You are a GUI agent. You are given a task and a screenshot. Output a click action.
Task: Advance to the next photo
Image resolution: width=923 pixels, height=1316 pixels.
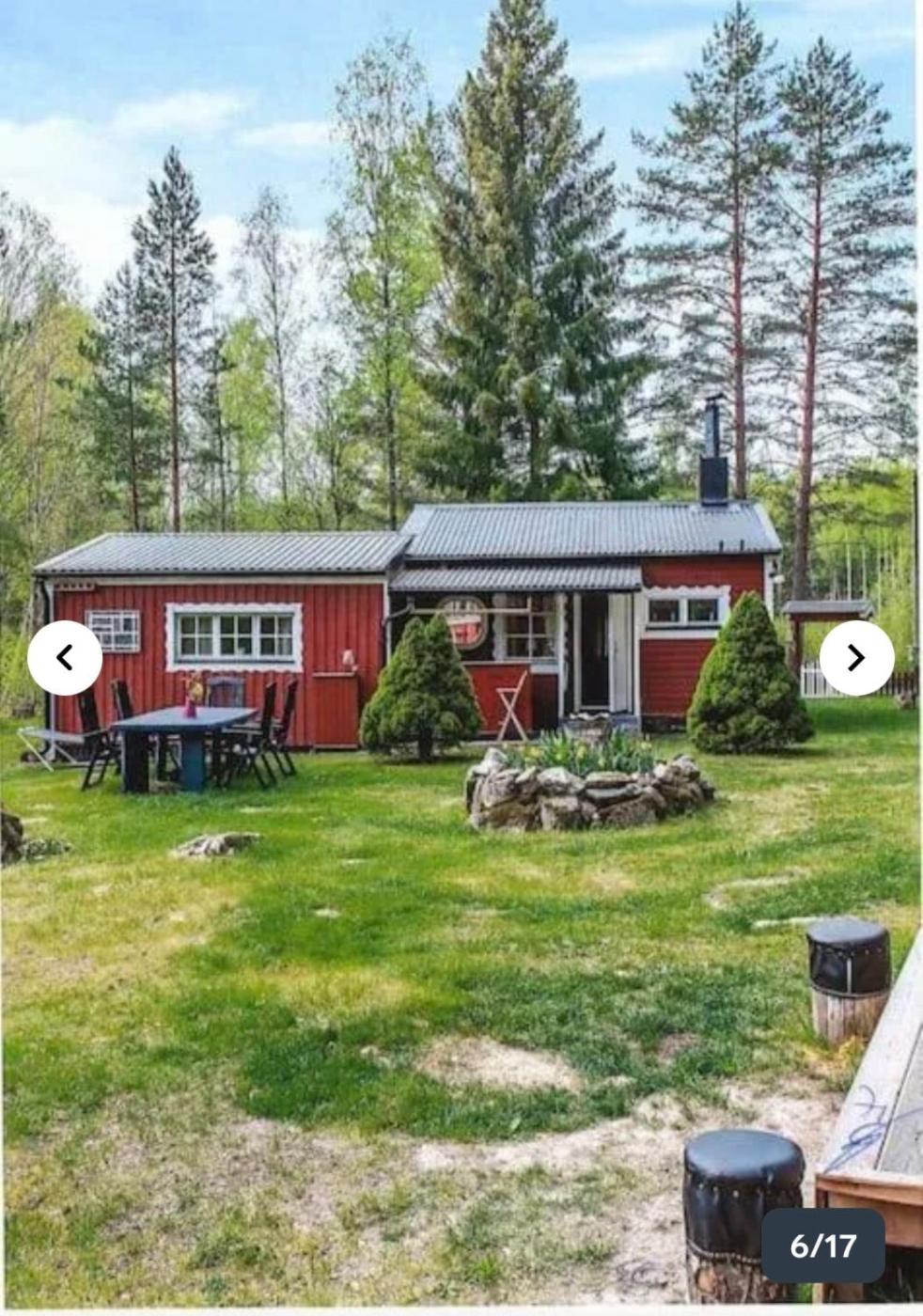pyautogui.click(x=856, y=658)
